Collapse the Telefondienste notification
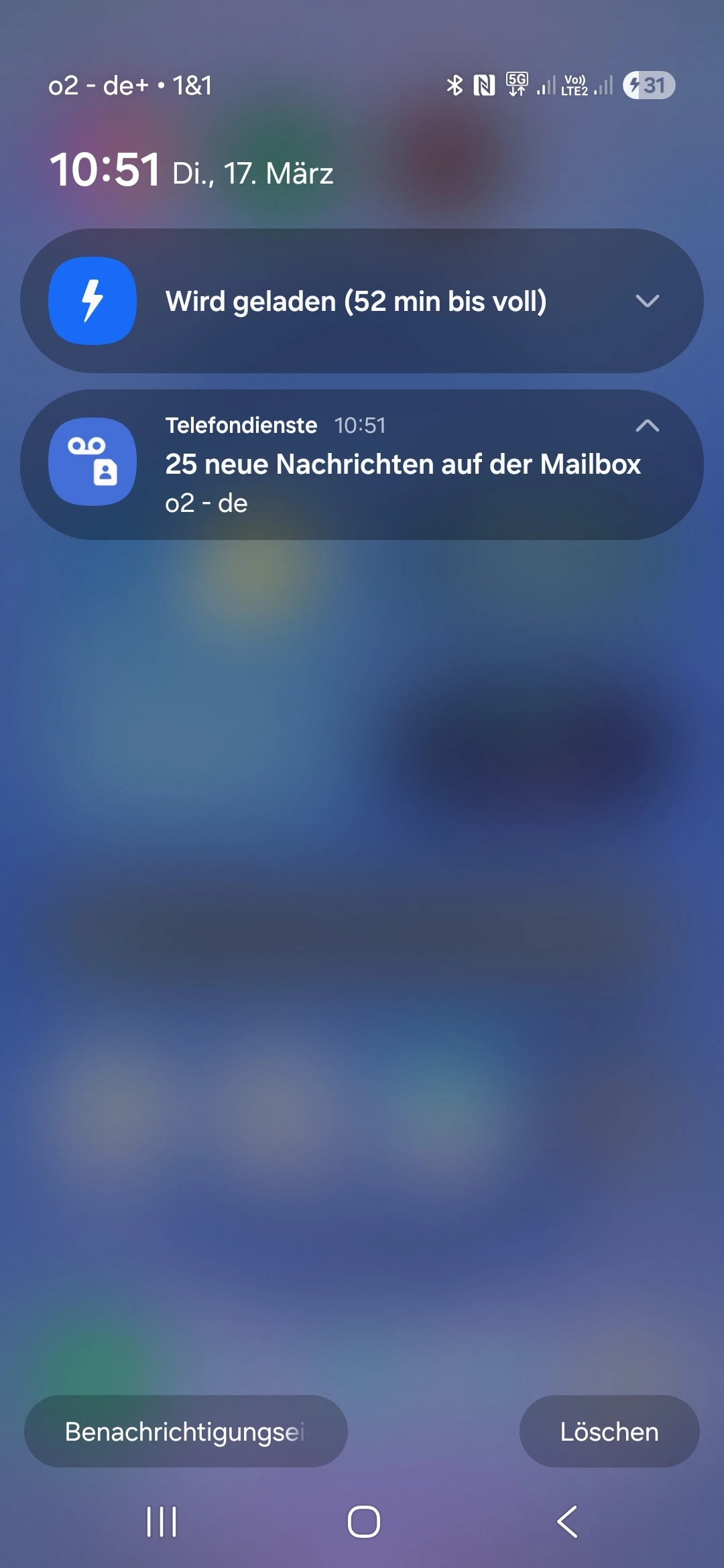Image resolution: width=724 pixels, height=1568 pixels. pyautogui.click(x=647, y=426)
